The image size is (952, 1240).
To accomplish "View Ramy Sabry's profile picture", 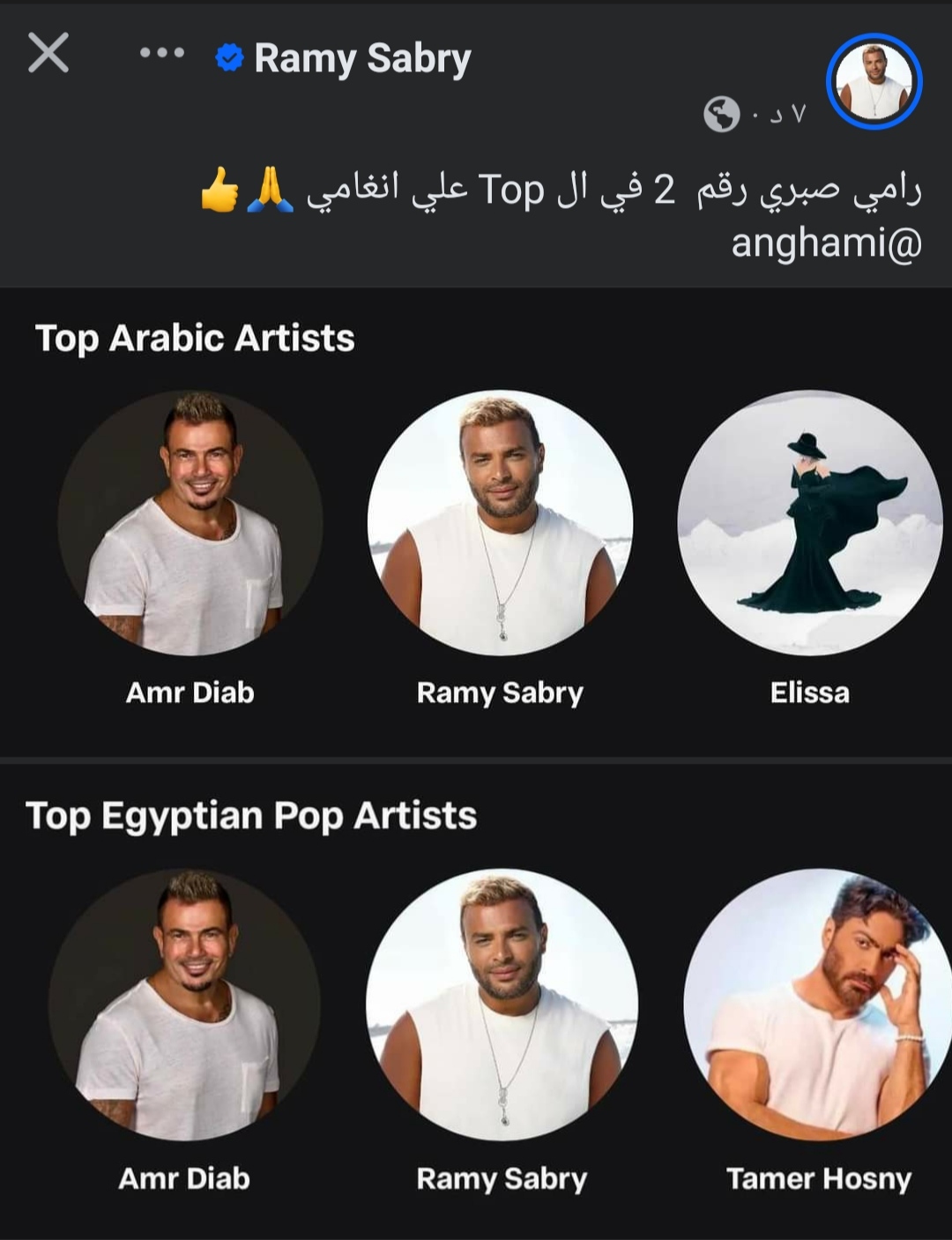I will [874, 81].
